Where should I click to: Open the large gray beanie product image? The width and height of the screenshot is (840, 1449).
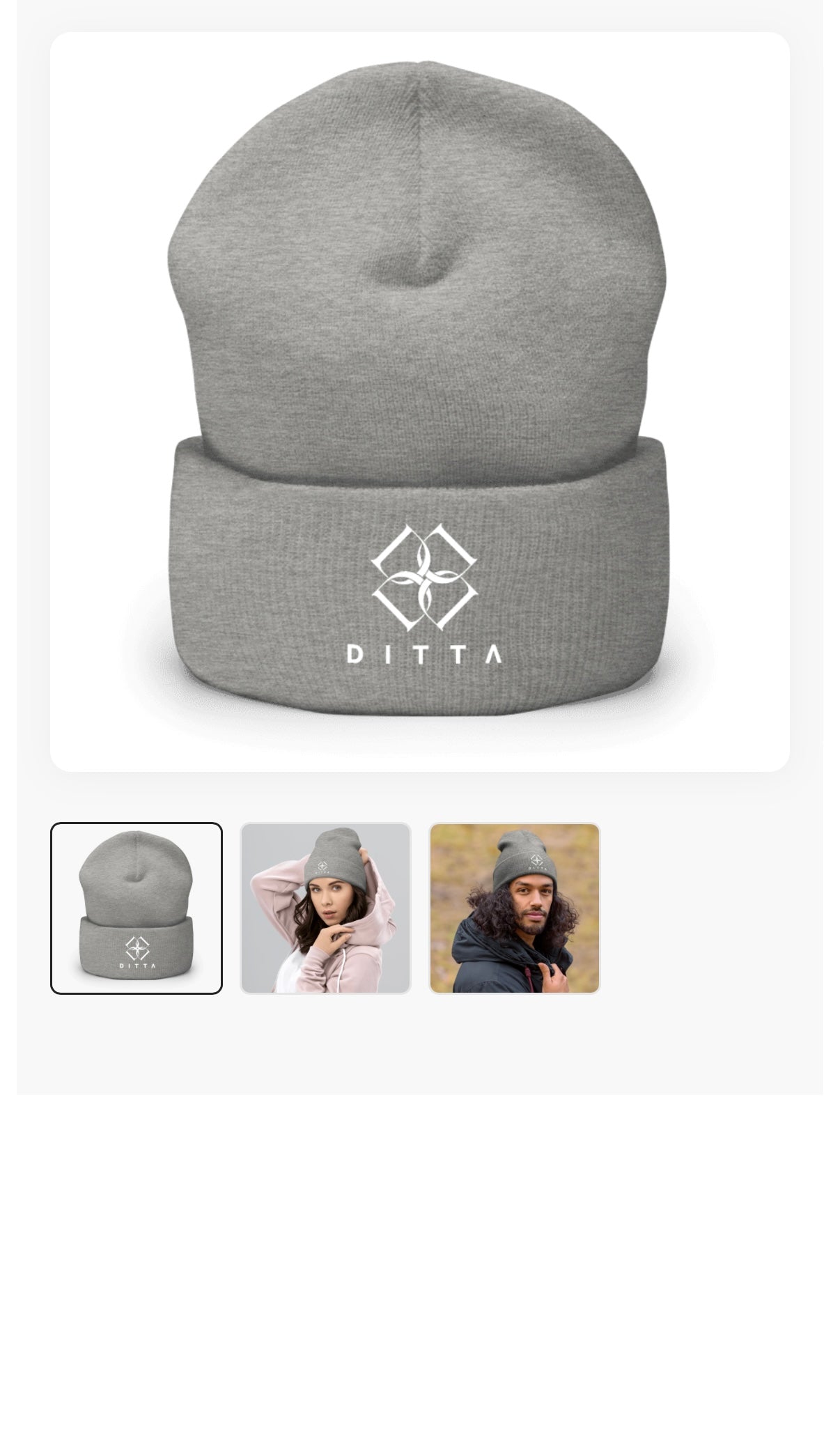(419, 401)
